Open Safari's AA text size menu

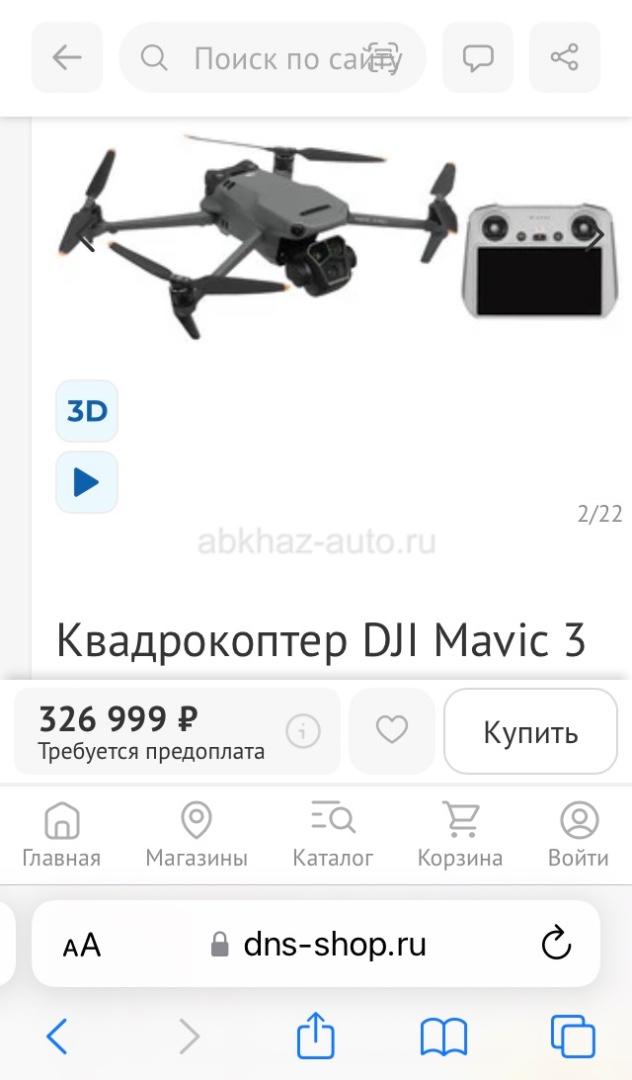click(x=82, y=944)
